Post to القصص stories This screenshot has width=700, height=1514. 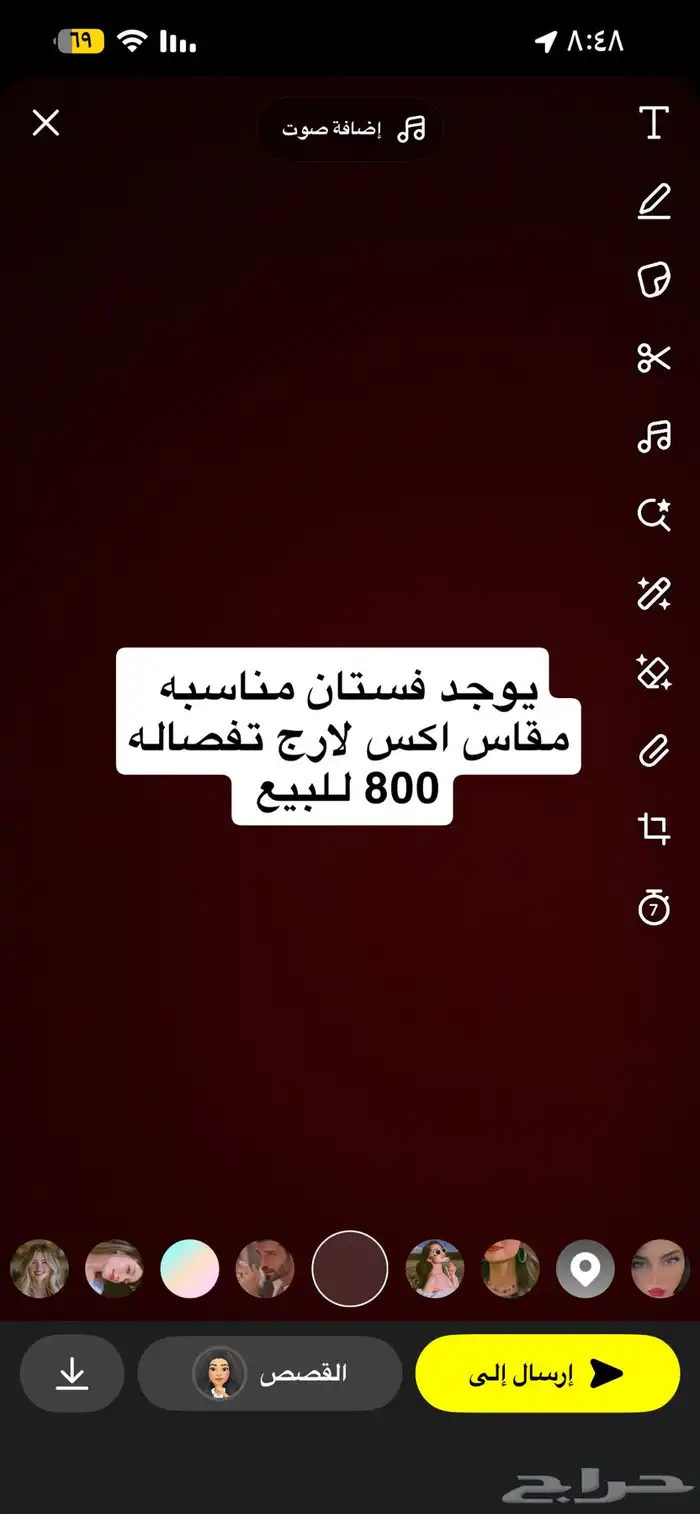pos(270,1374)
